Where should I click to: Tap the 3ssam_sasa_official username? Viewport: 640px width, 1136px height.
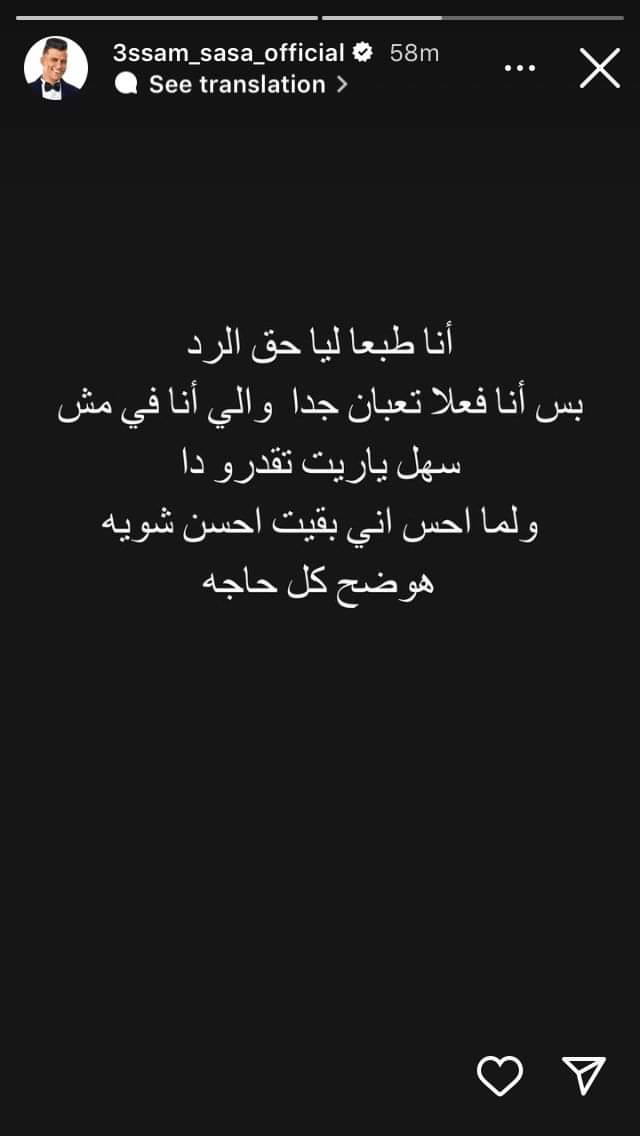[x=228, y=53]
